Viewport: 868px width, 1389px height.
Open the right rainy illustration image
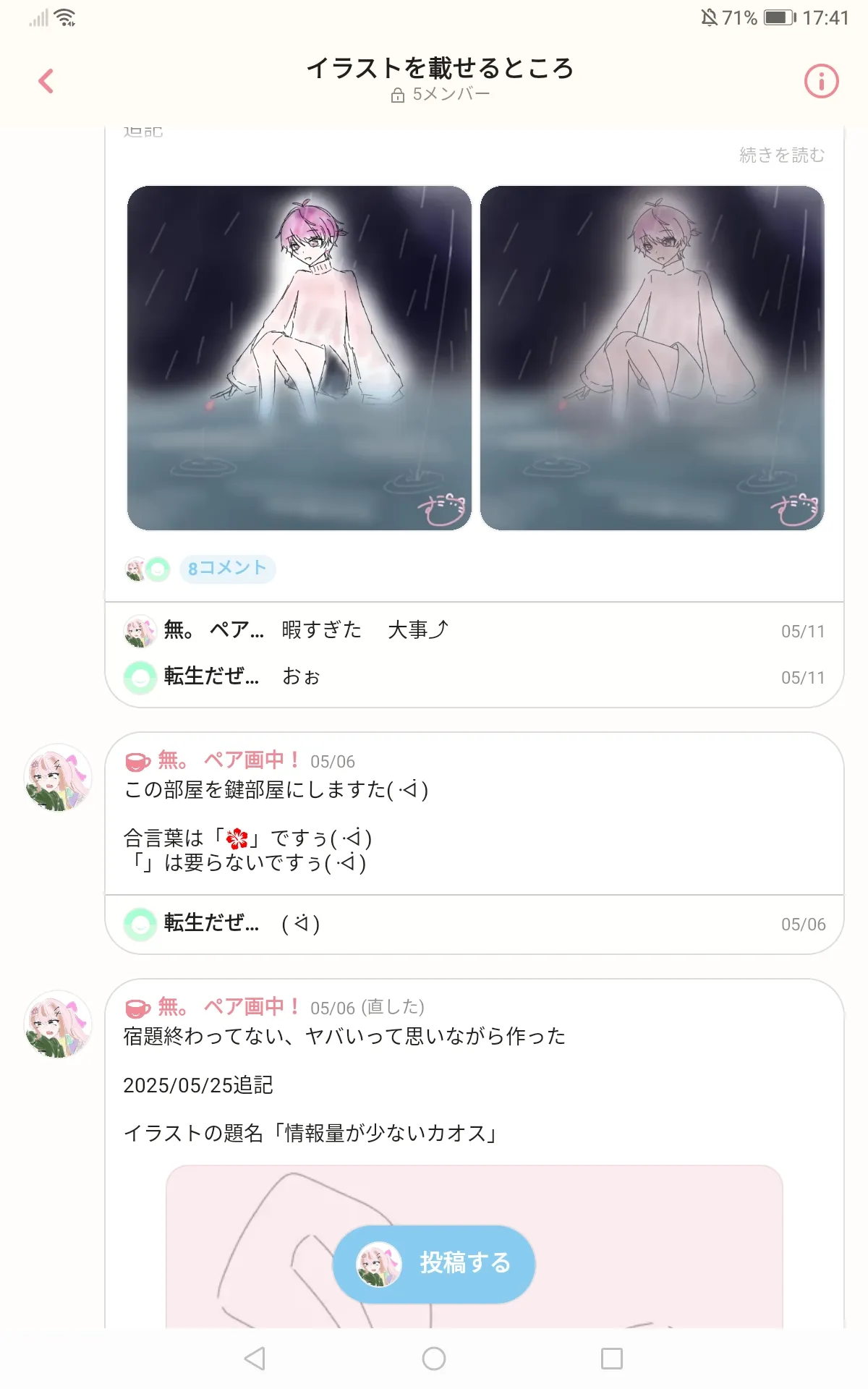[x=652, y=358]
